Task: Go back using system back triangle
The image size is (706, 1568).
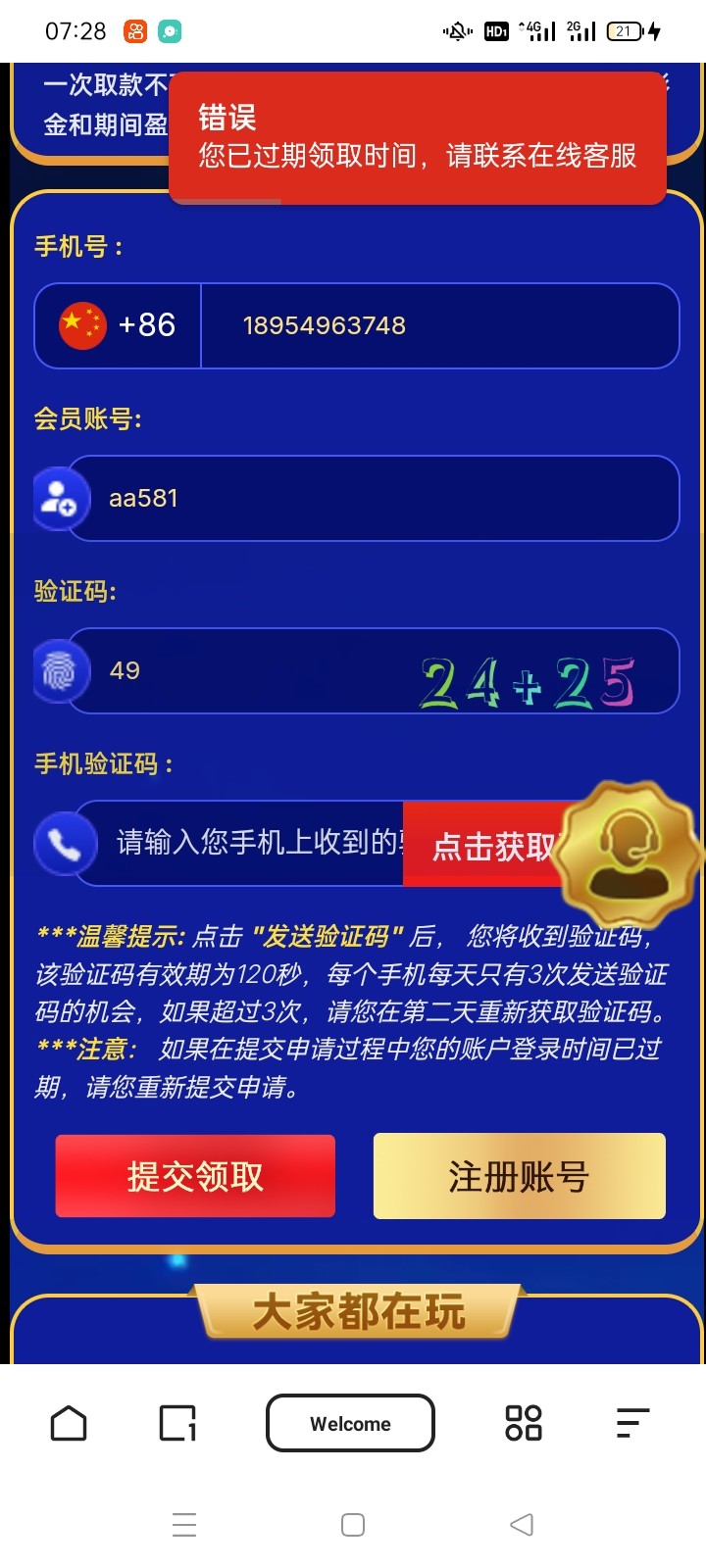Action: click(x=522, y=1525)
